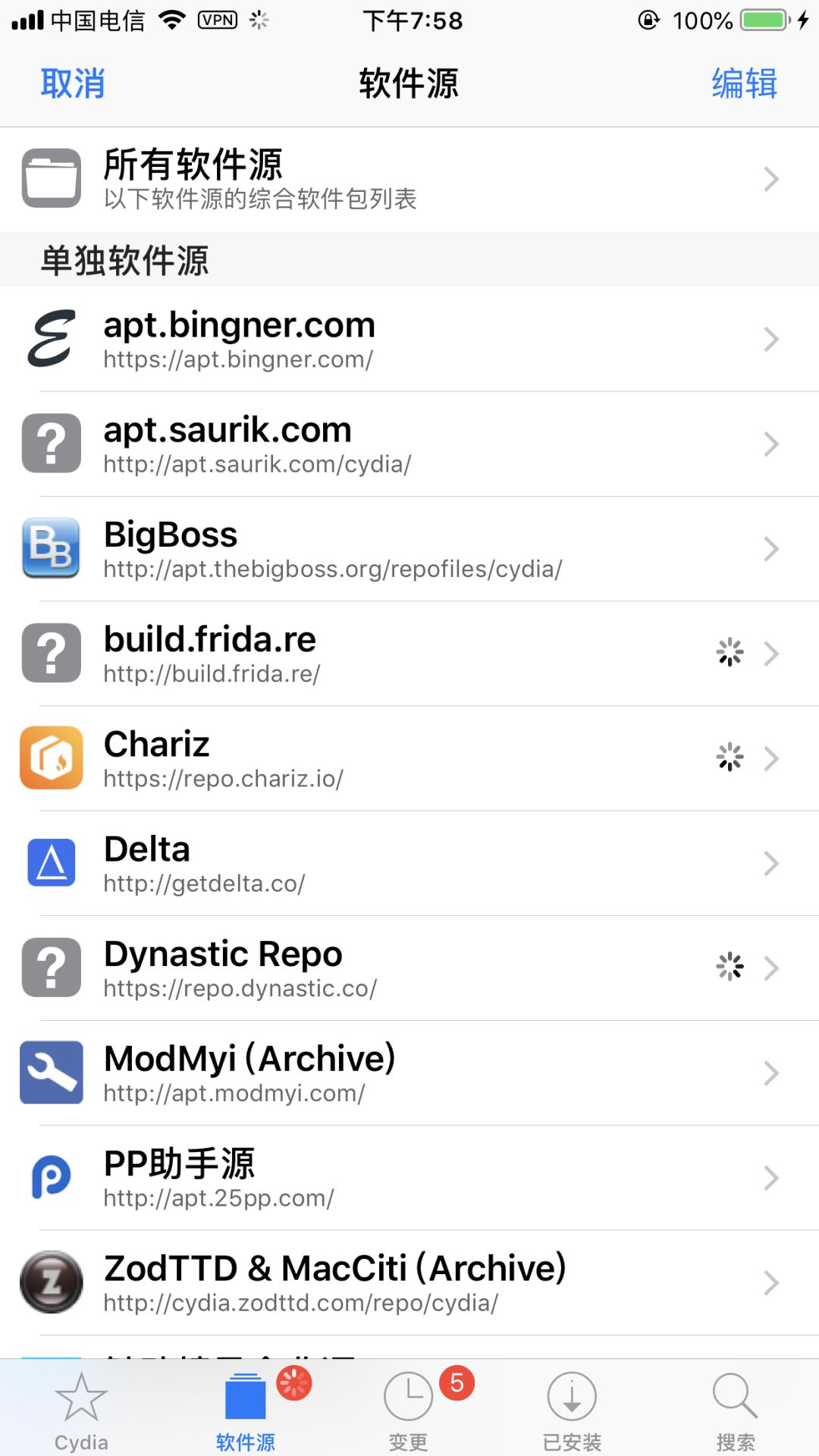Open the apt.saurik.com source
Viewport: 819px width, 1456px height.
[409, 444]
